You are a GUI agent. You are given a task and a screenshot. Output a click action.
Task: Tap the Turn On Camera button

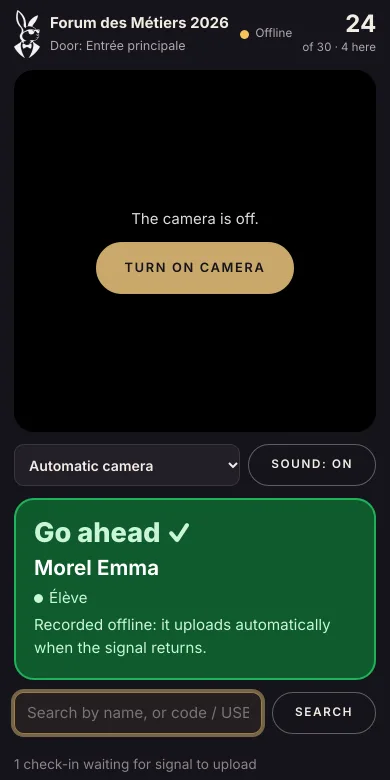195,268
